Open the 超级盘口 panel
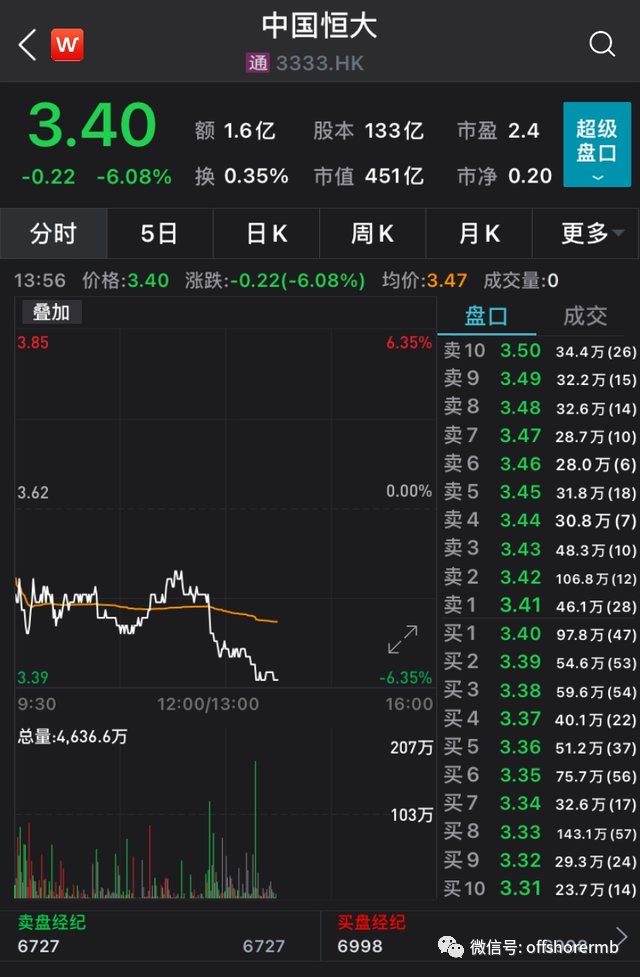Viewport: 640px width, 977px height. pos(596,145)
